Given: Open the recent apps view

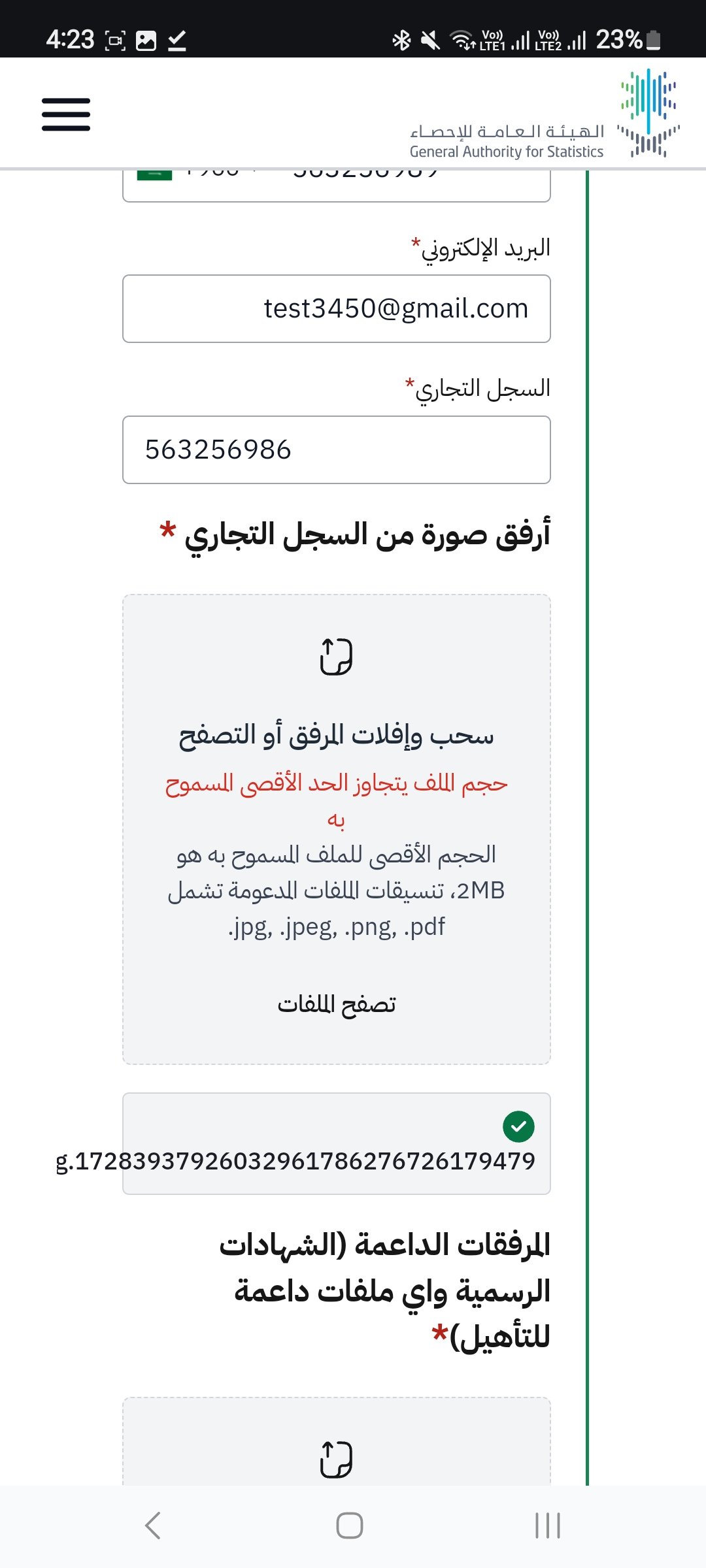Looking at the screenshot, I should [x=548, y=1526].
